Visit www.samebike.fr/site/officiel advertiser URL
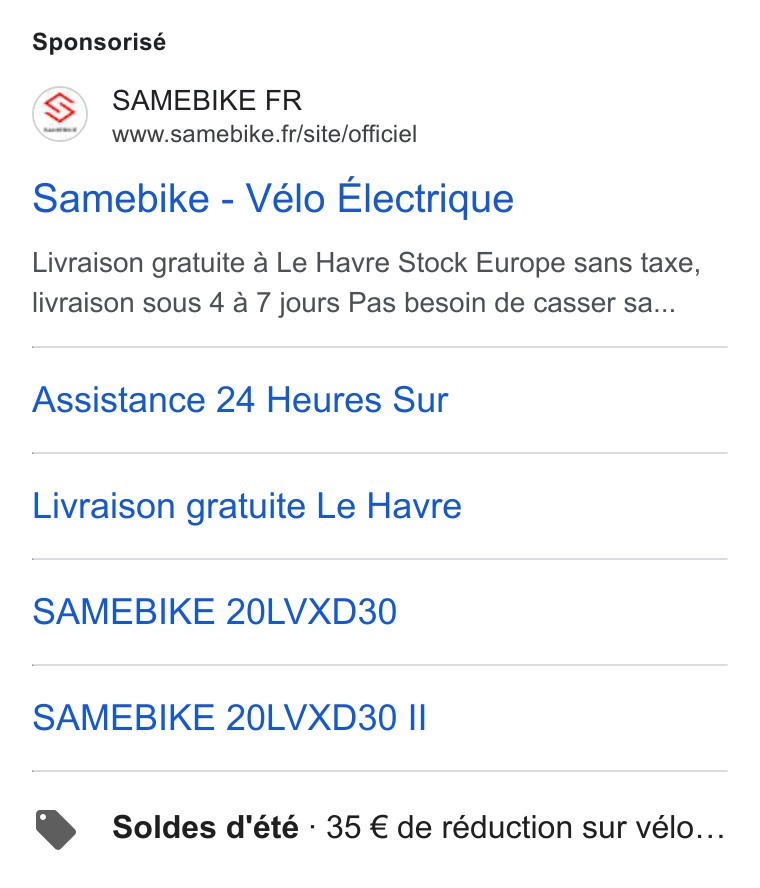Image resolution: width=760 pixels, height=888 pixels. tap(264, 135)
